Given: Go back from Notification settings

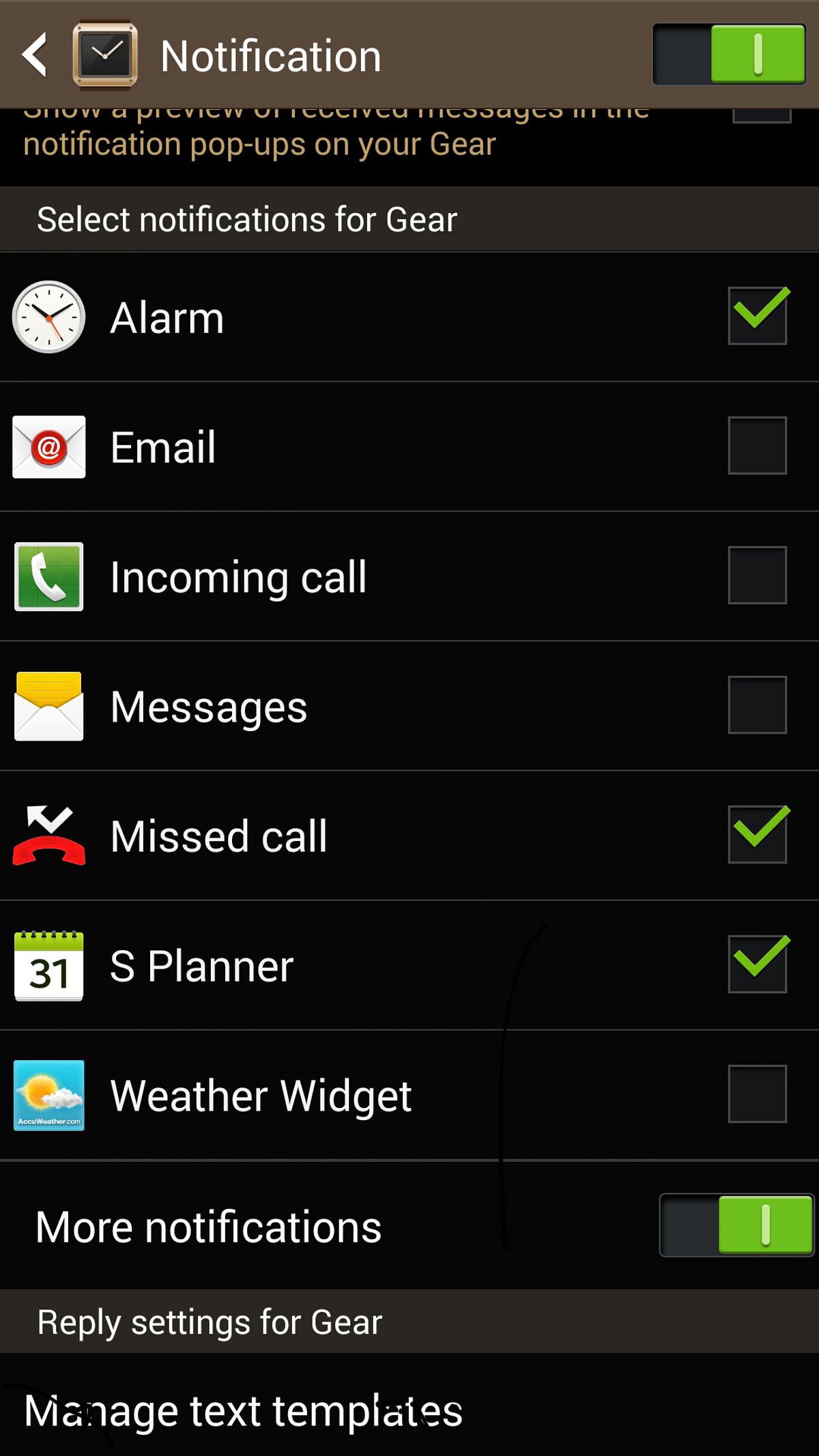Looking at the screenshot, I should click(35, 55).
